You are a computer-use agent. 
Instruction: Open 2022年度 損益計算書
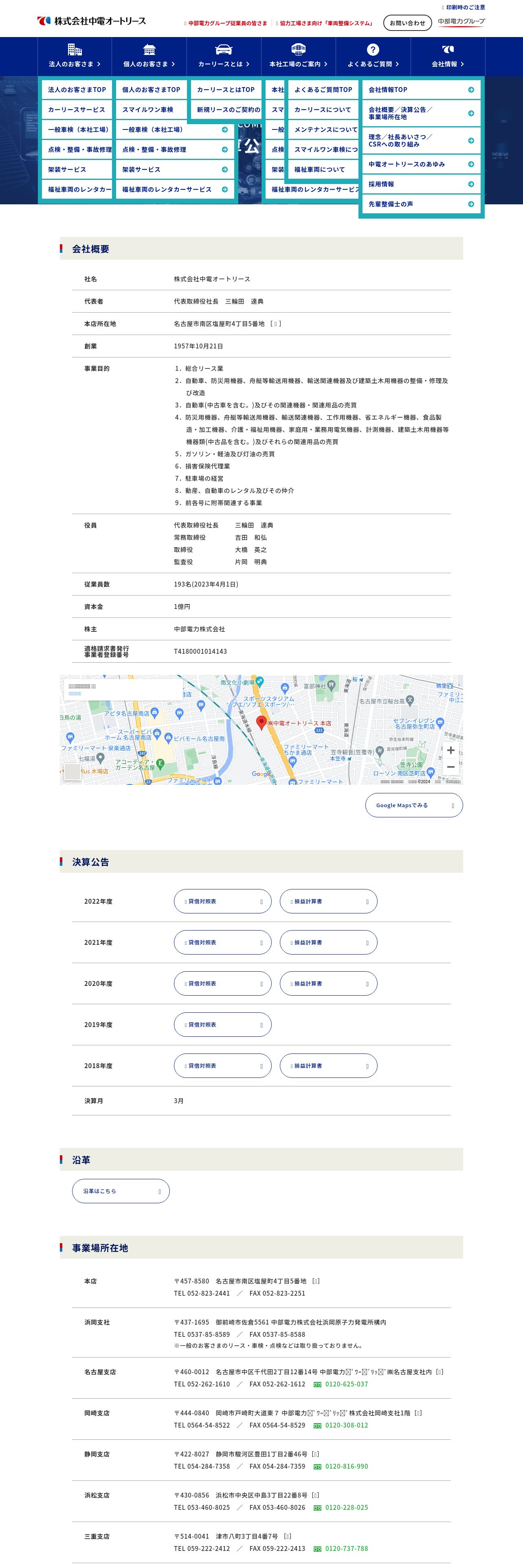328,902
